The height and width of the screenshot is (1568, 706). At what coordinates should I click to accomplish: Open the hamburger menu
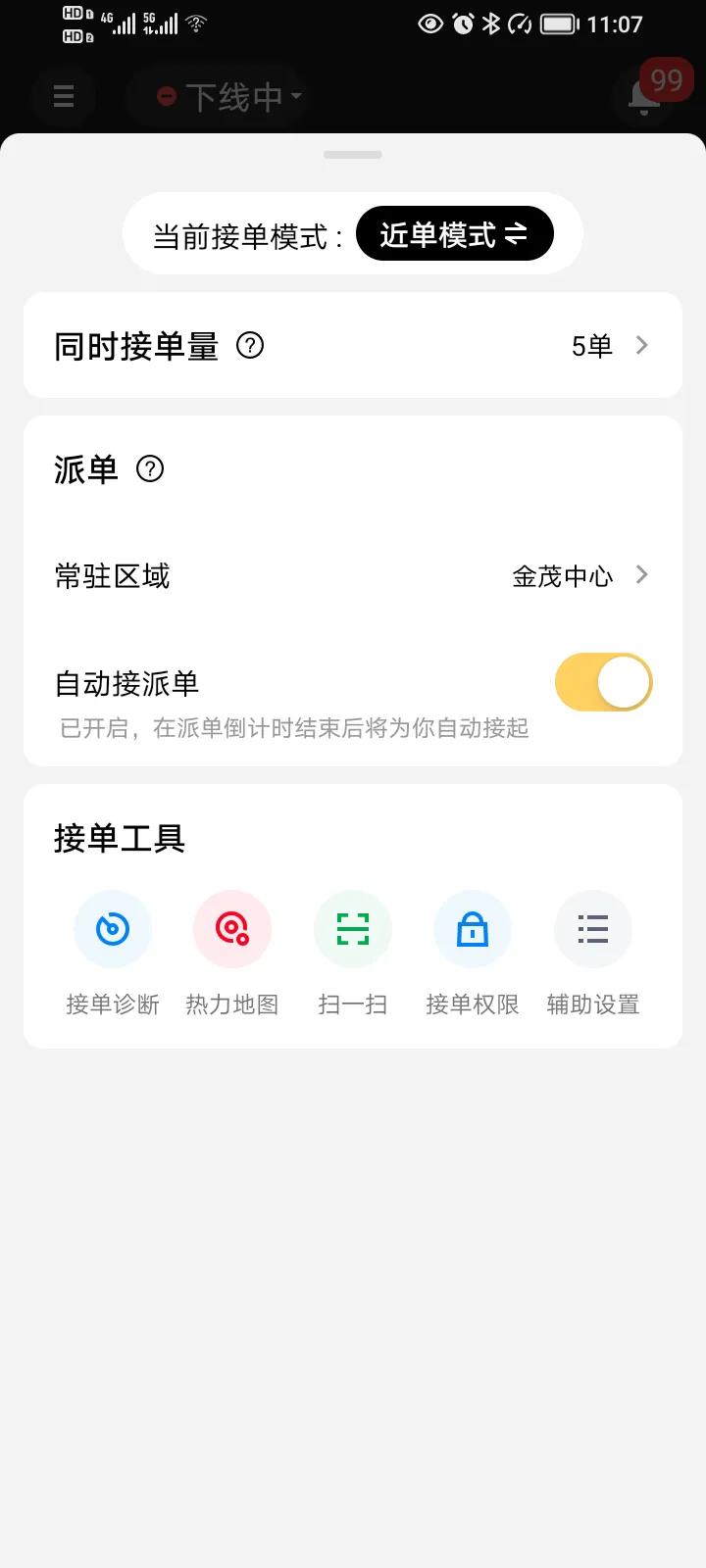64,97
